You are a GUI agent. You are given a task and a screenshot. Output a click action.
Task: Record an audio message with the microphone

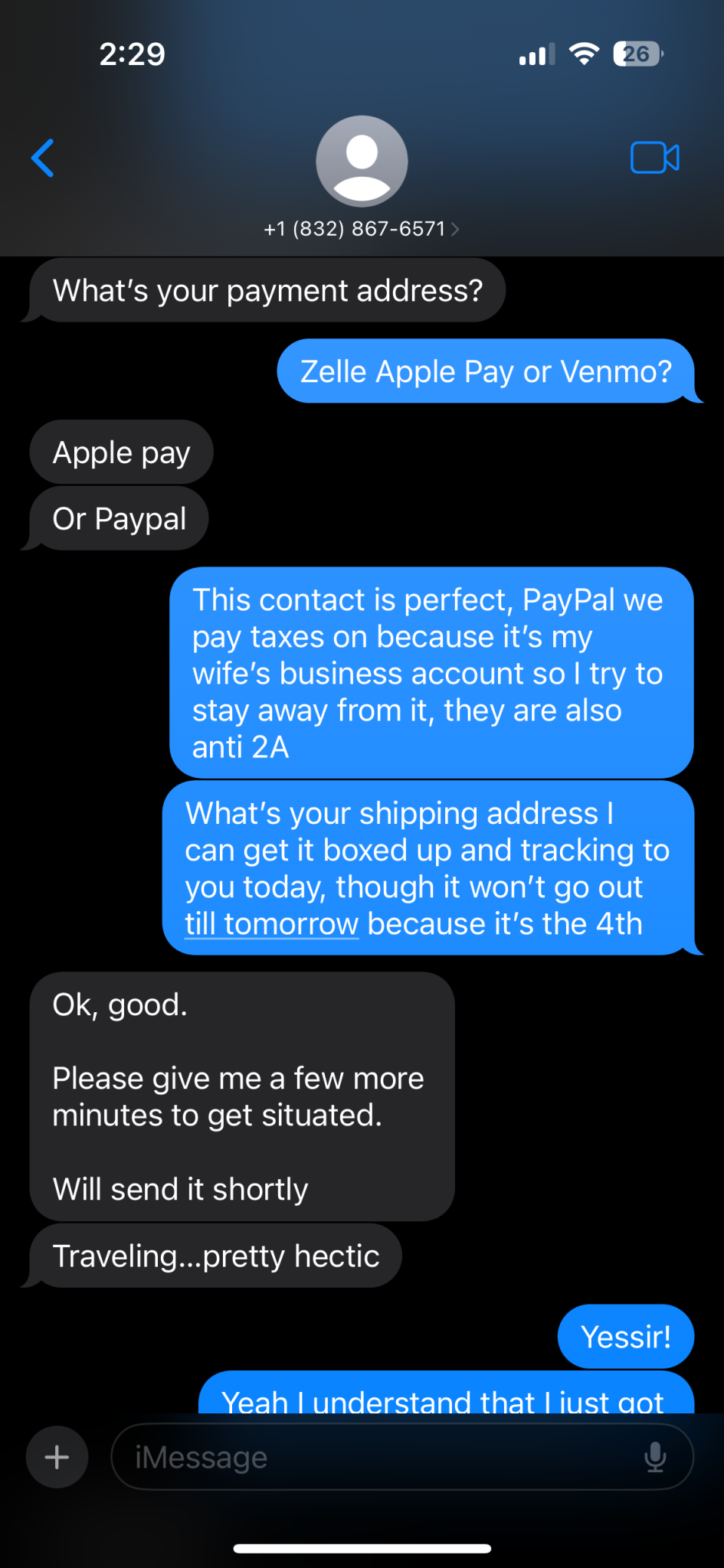(655, 1457)
